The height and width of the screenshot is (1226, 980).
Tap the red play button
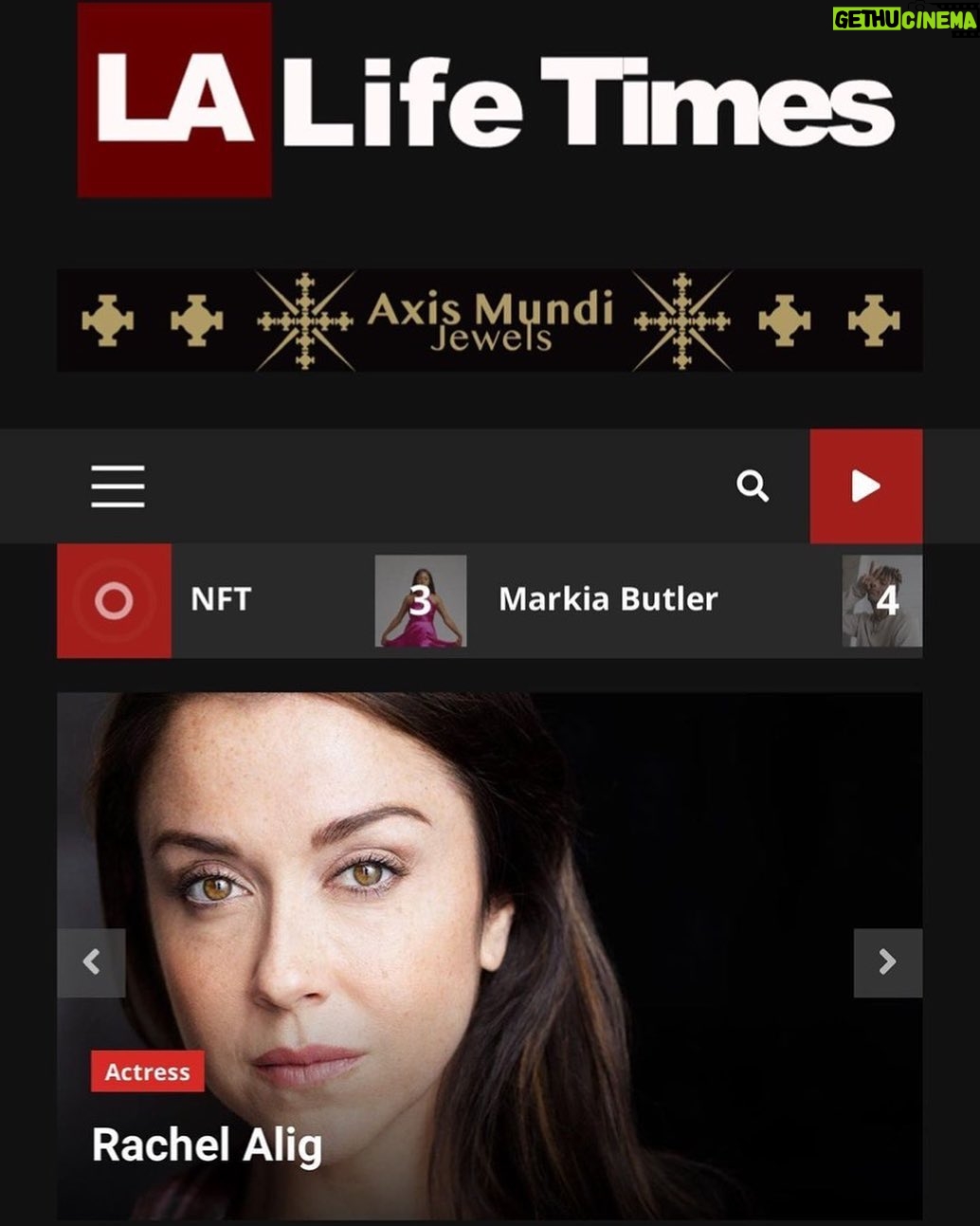point(865,485)
